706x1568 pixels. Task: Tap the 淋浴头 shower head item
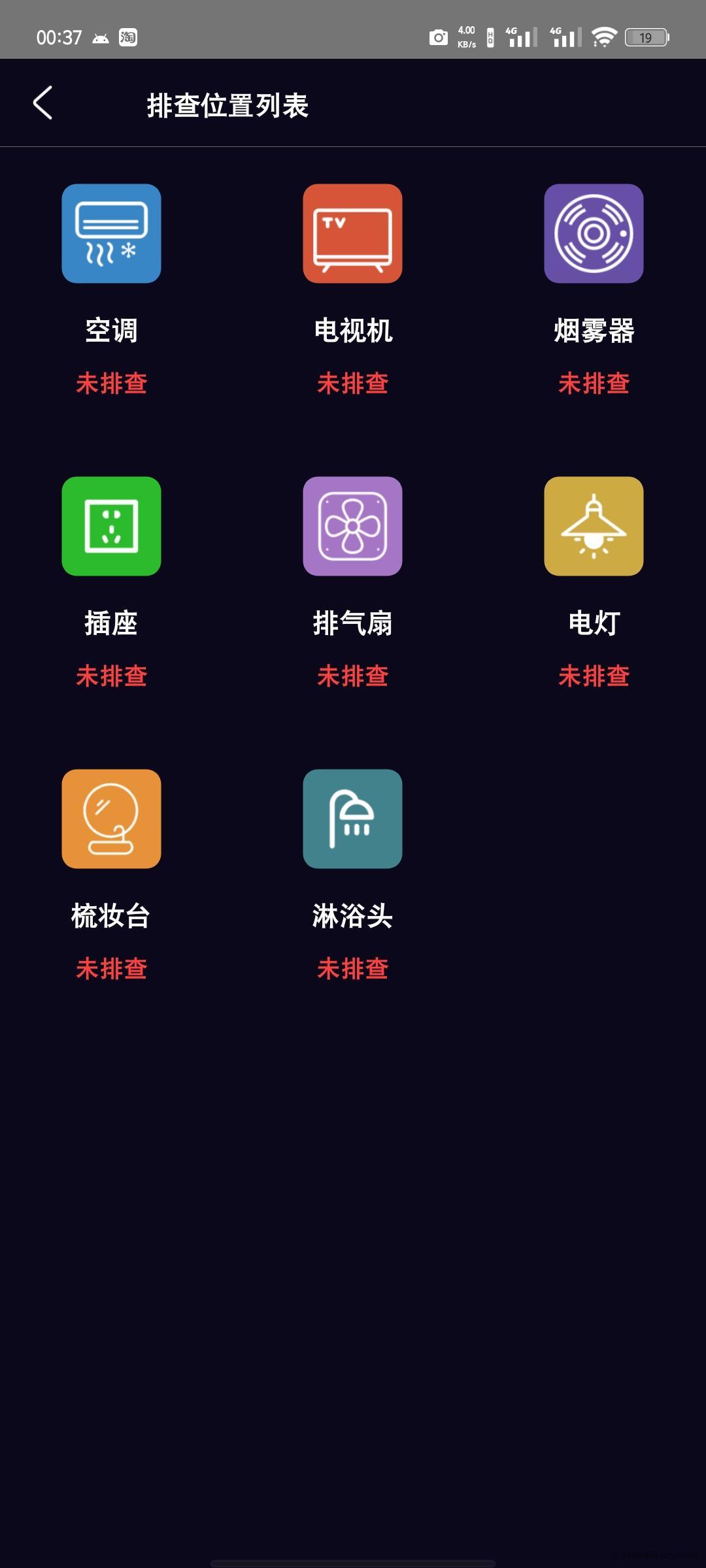coord(352,819)
